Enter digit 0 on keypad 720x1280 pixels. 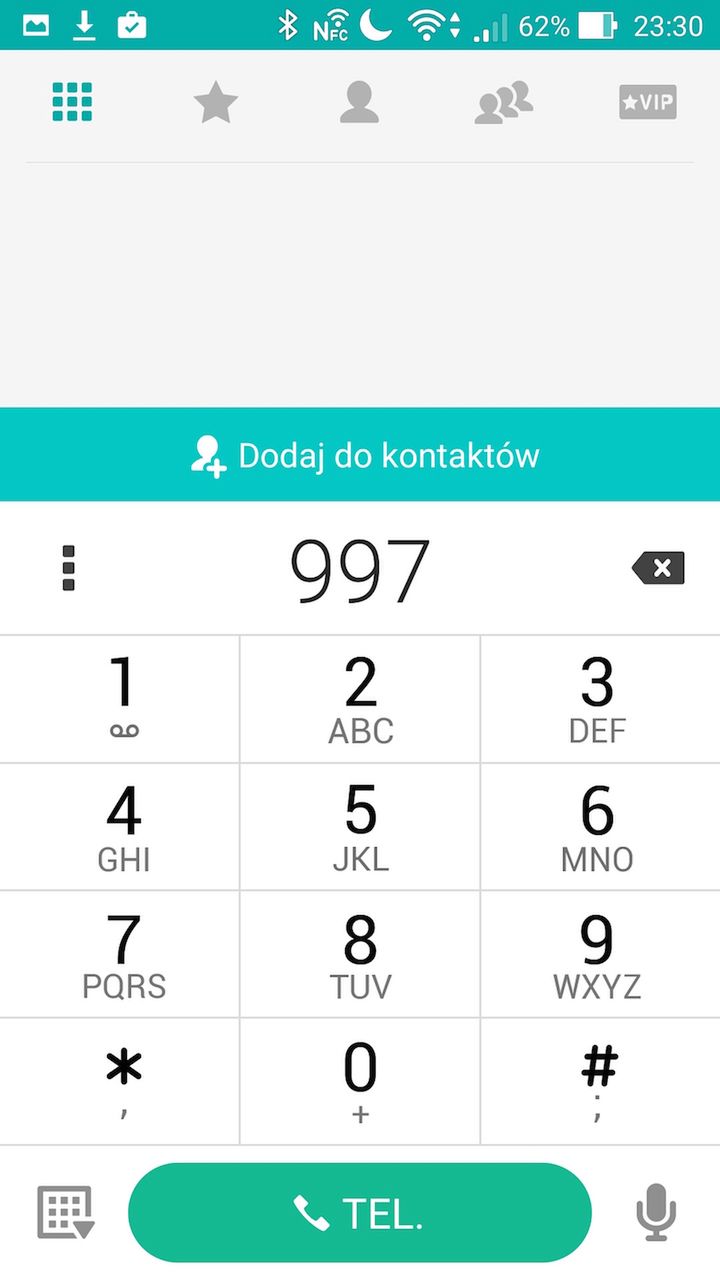click(360, 1081)
